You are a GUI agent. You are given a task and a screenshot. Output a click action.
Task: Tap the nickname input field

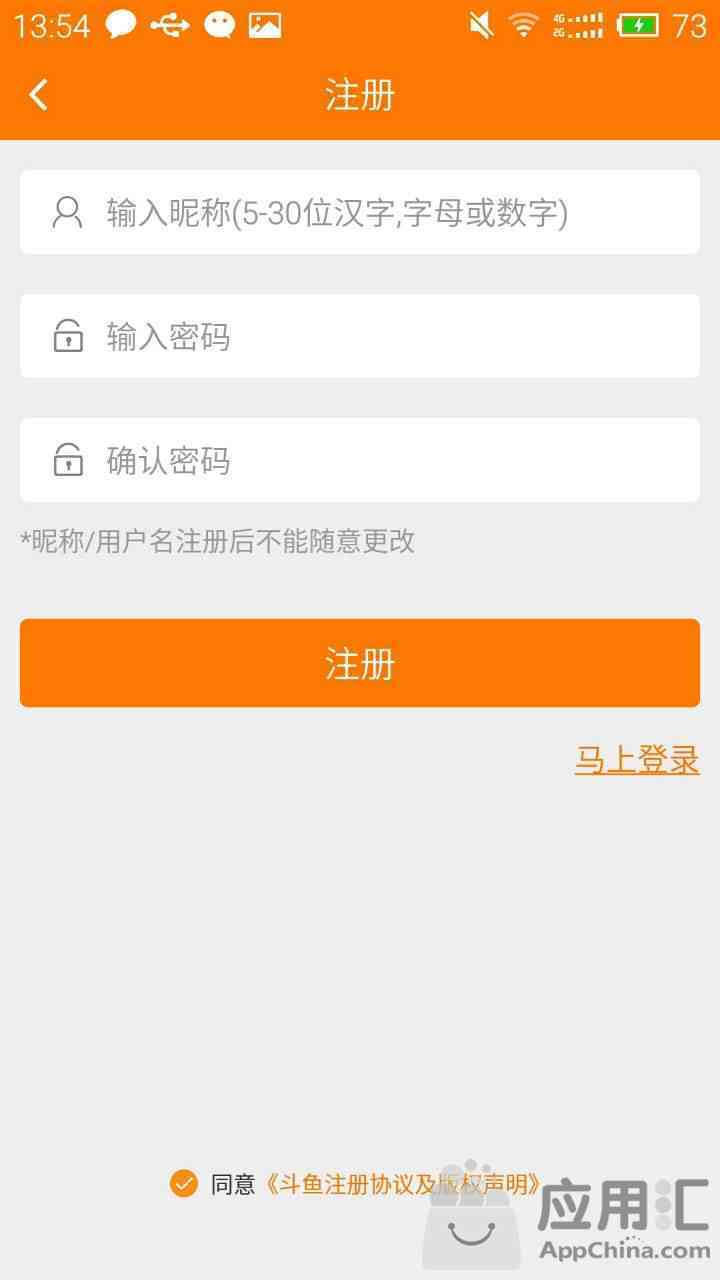pyautogui.click(x=360, y=212)
